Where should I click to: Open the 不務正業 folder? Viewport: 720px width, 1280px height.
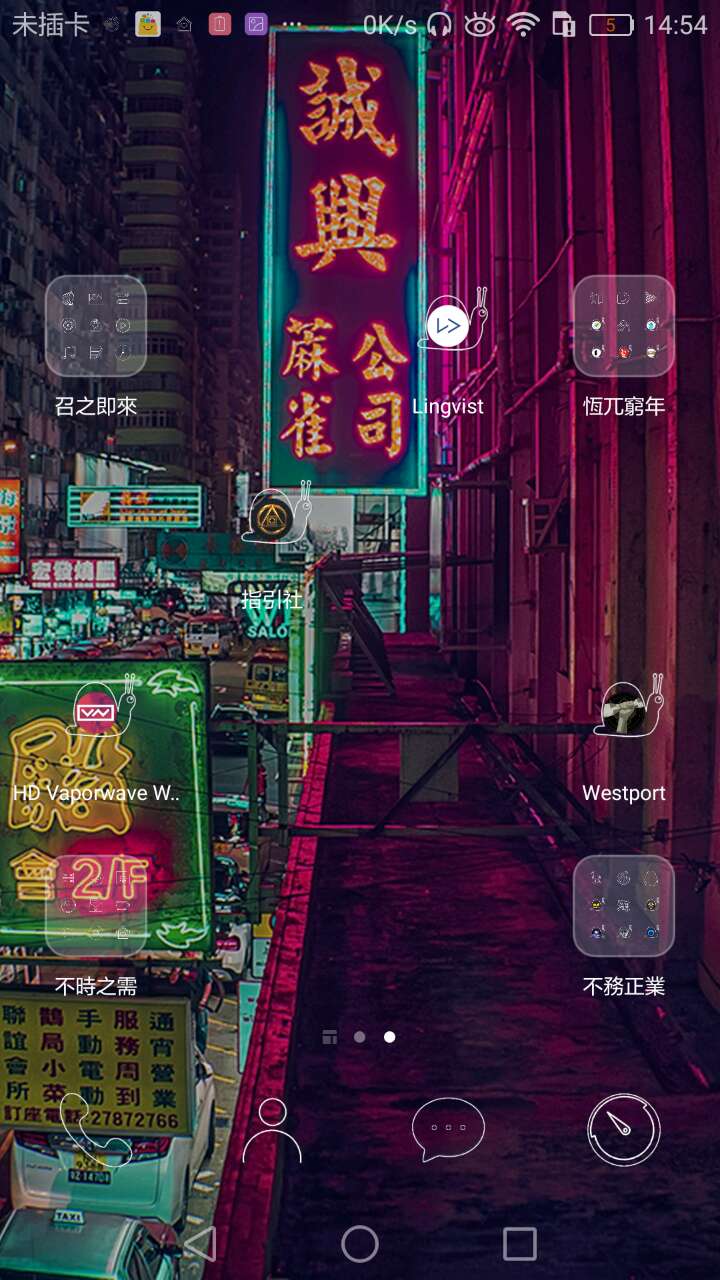pyautogui.click(x=624, y=906)
